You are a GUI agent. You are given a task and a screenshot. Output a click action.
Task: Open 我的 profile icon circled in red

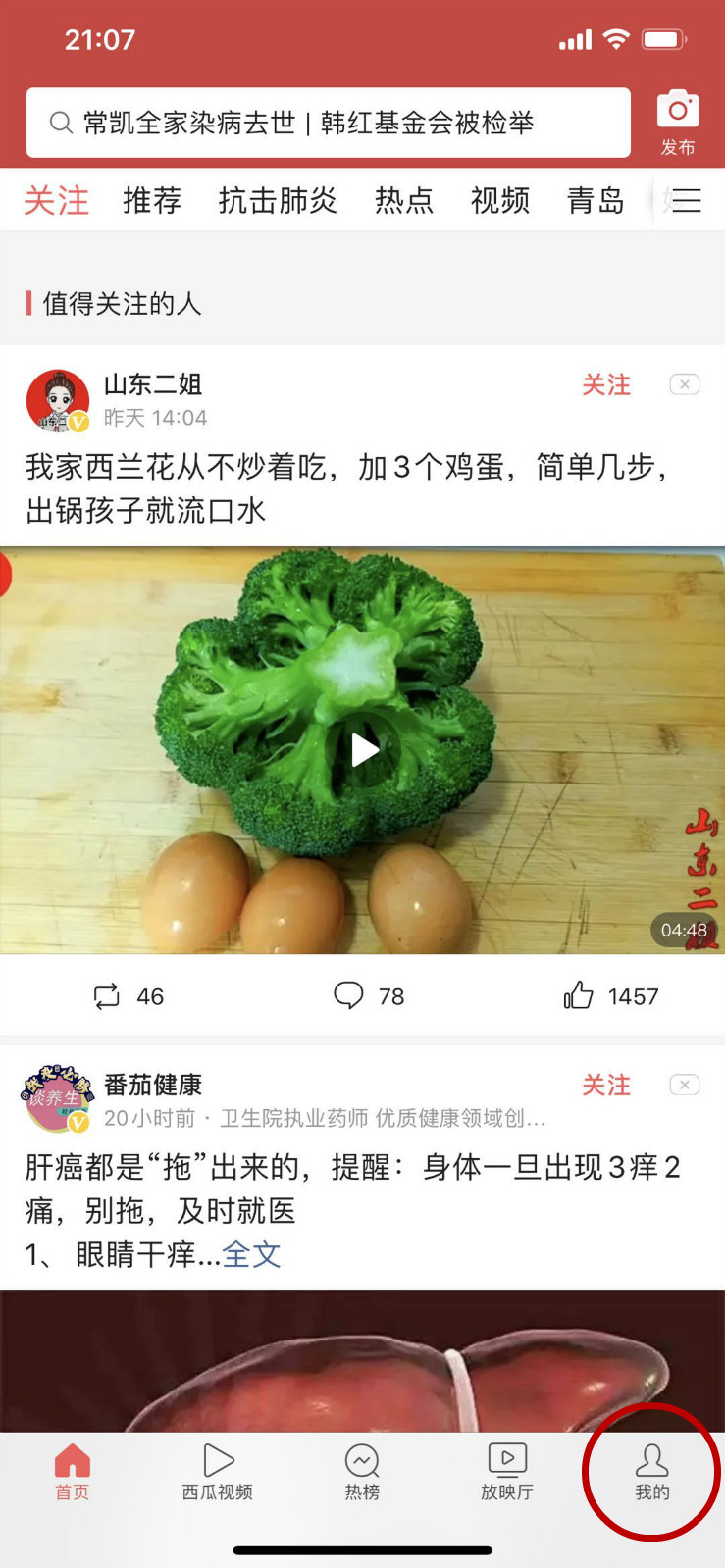coord(651,1473)
